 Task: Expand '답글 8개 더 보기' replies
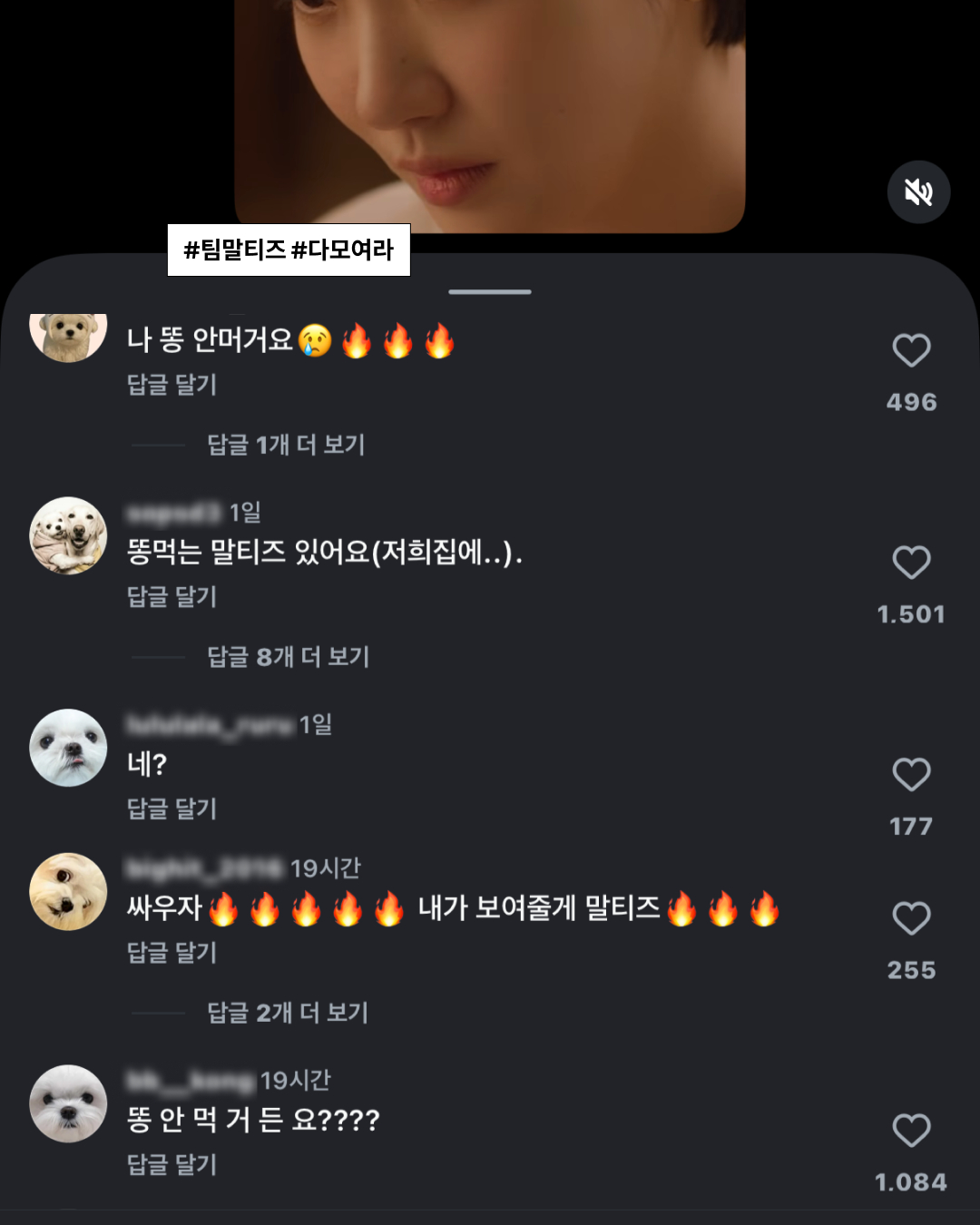[288, 657]
